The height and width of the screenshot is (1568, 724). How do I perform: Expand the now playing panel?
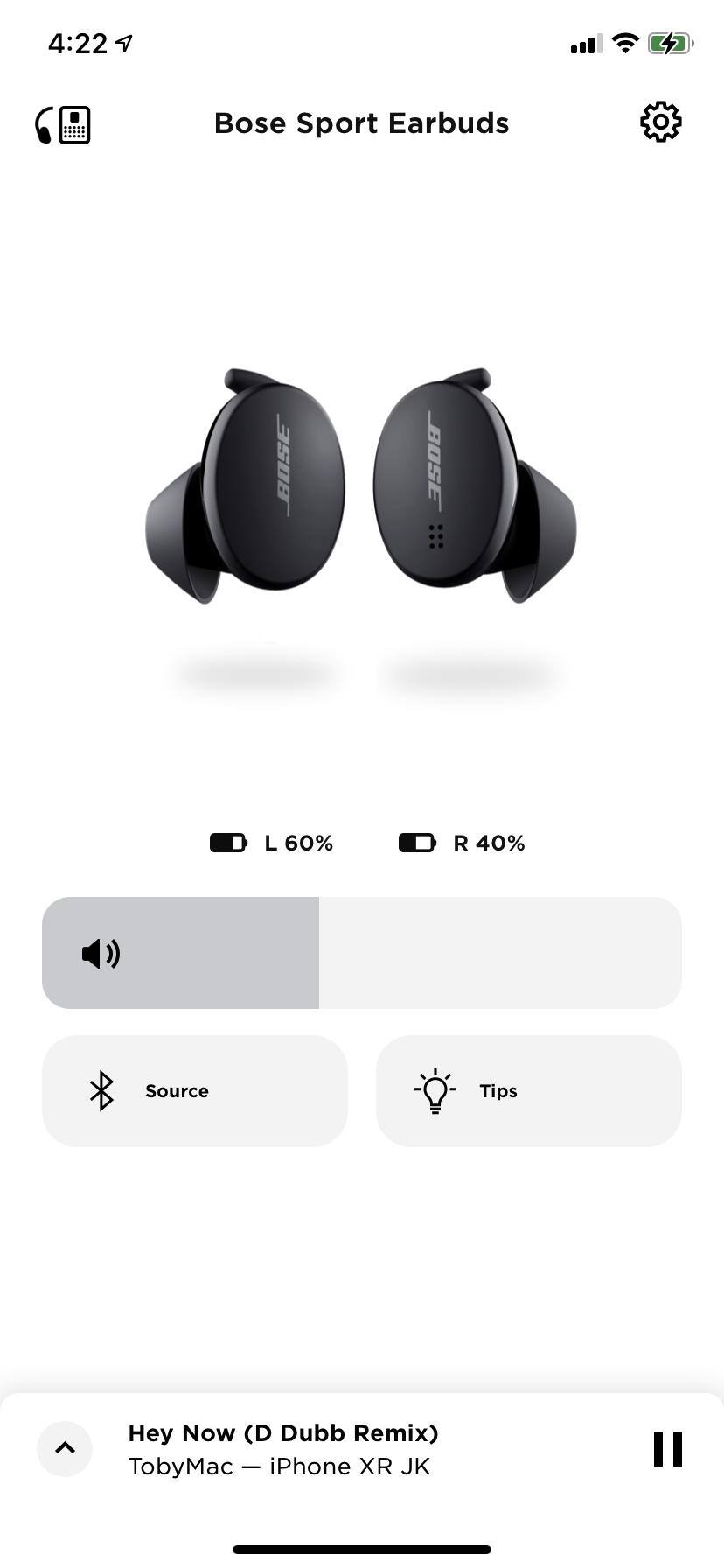coord(65,1448)
